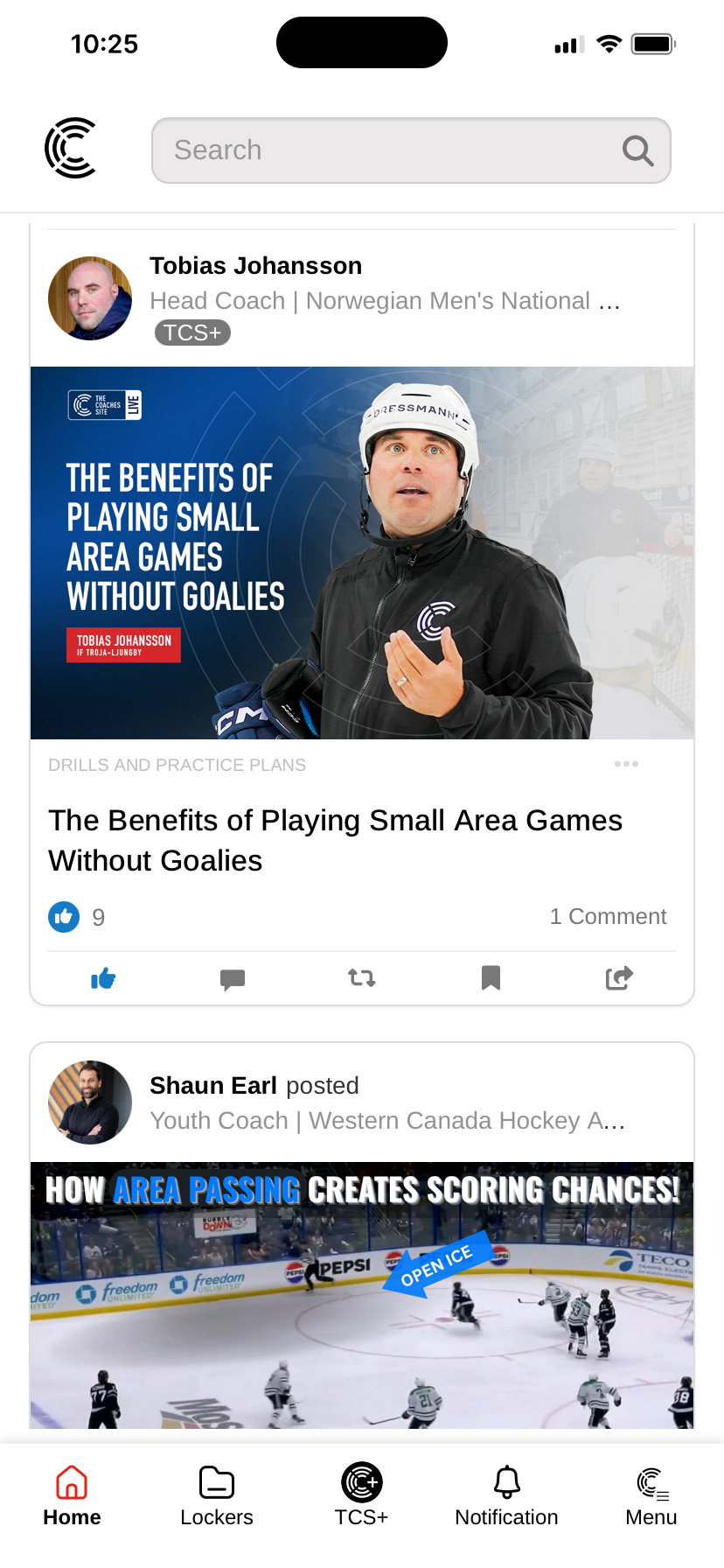
Task: Open the small area games video thumbnail
Action: tap(362, 553)
